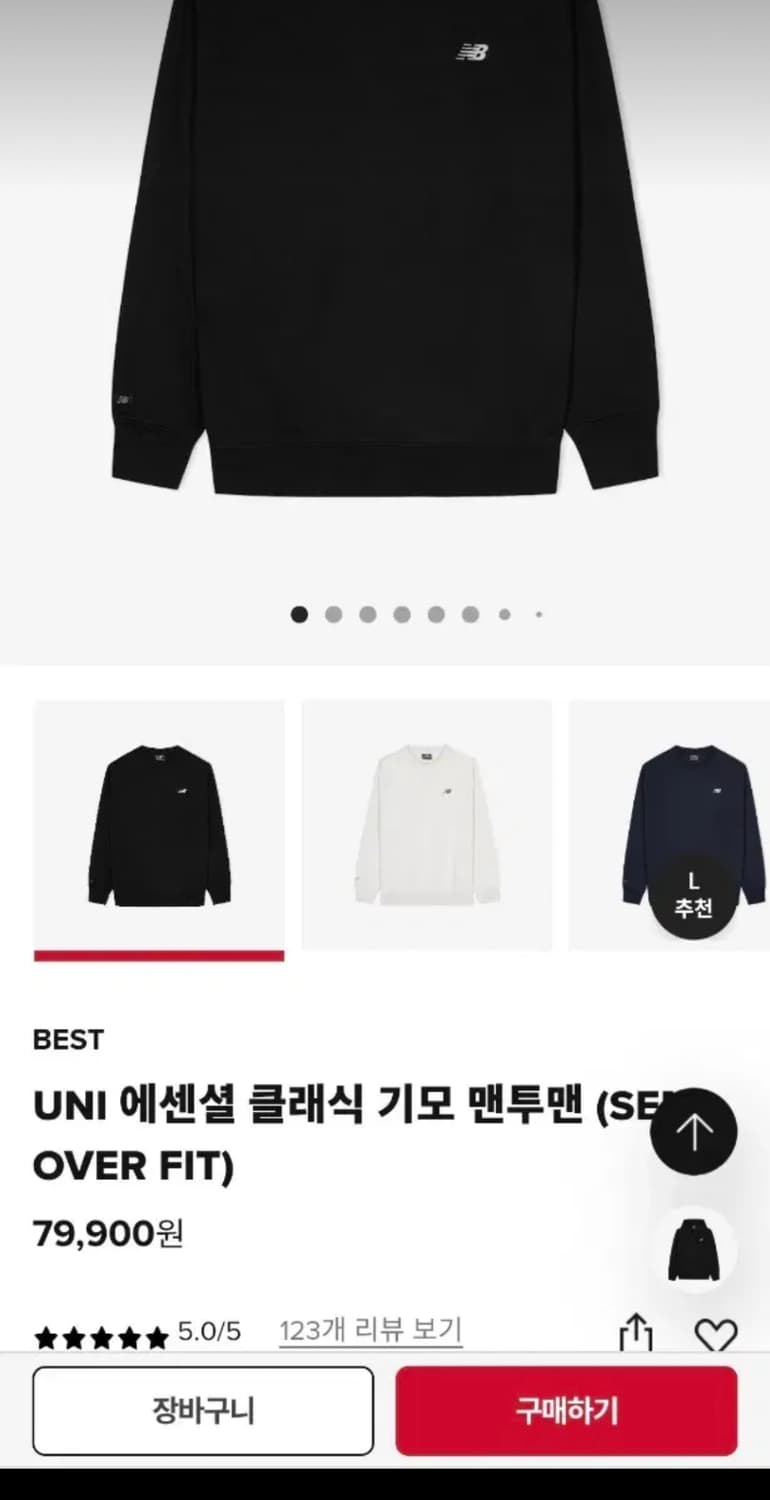Screen dimensions: 770x1500
Task: Select the fourth image indicator dot
Action: coord(401,613)
